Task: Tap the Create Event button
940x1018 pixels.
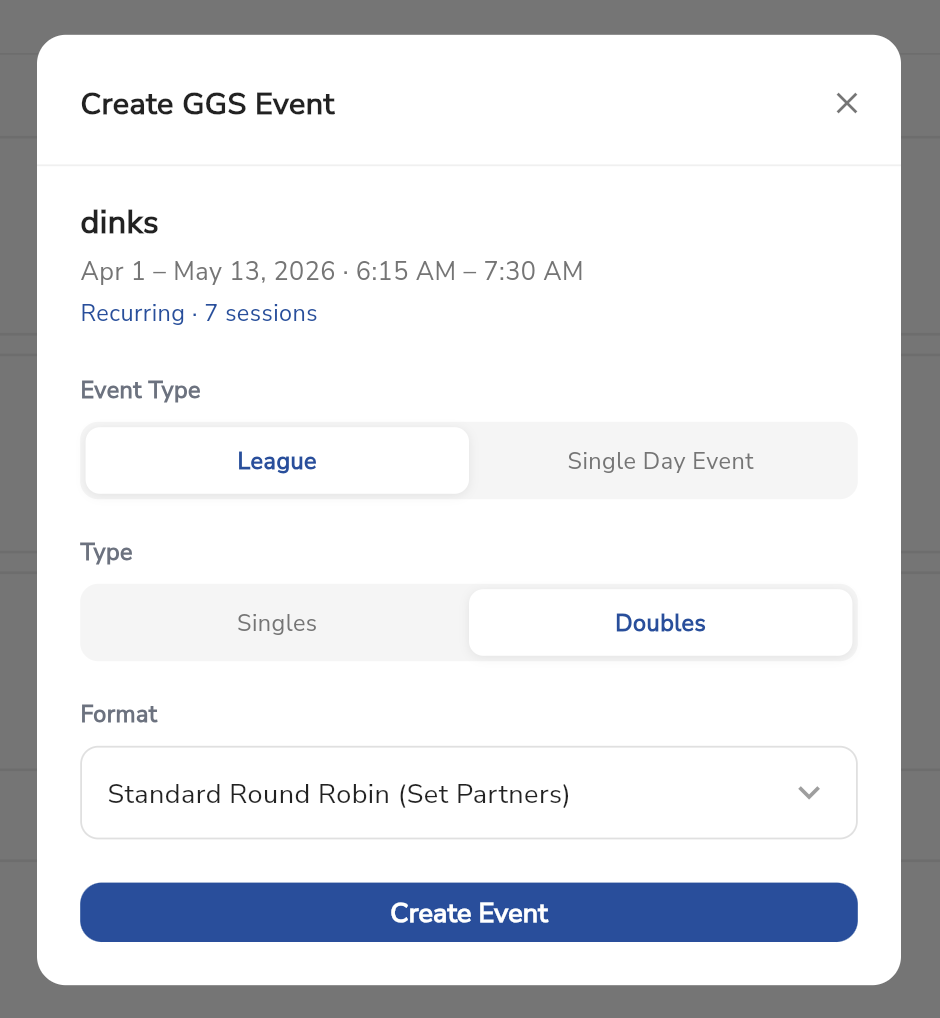Action: 468,912
